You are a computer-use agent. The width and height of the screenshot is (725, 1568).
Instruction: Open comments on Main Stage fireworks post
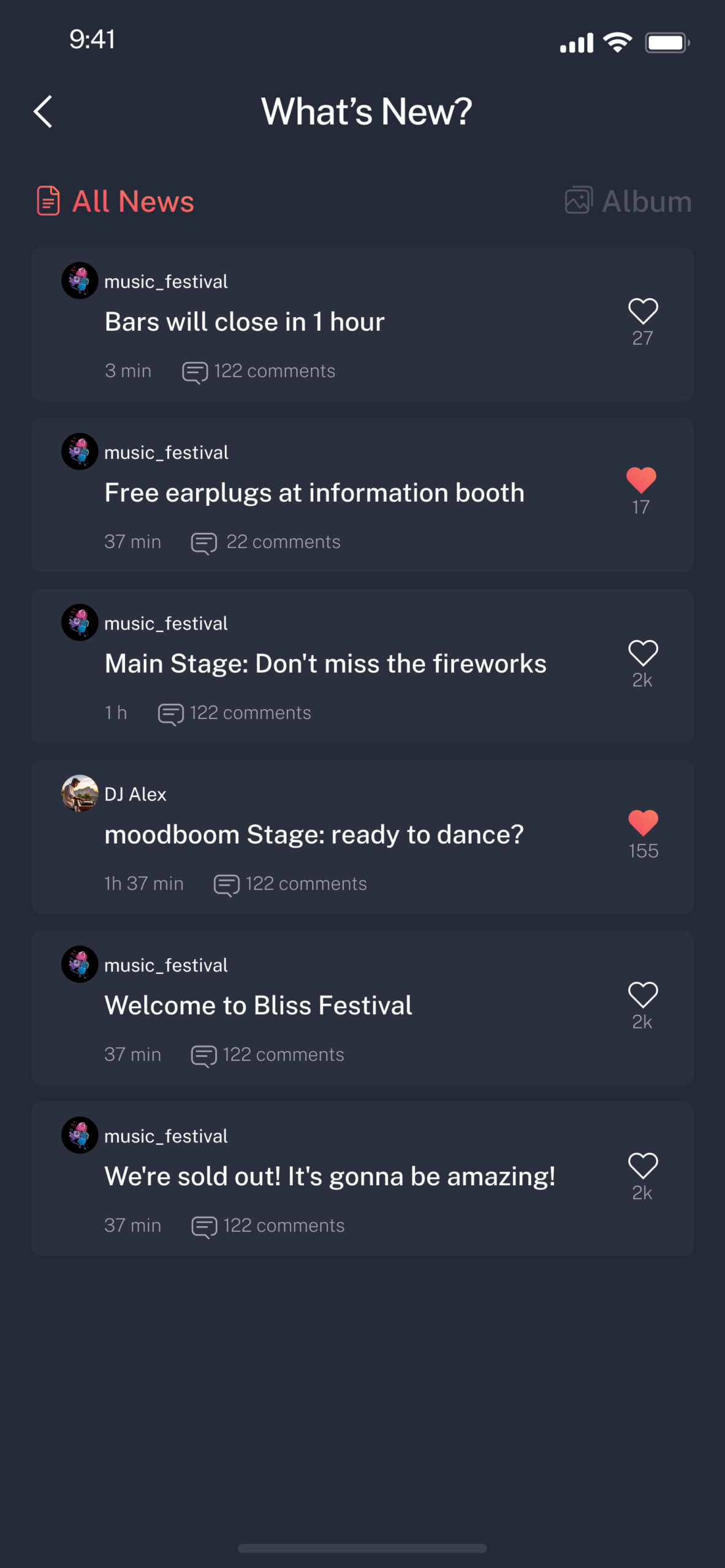pyautogui.click(x=235, y=713)
